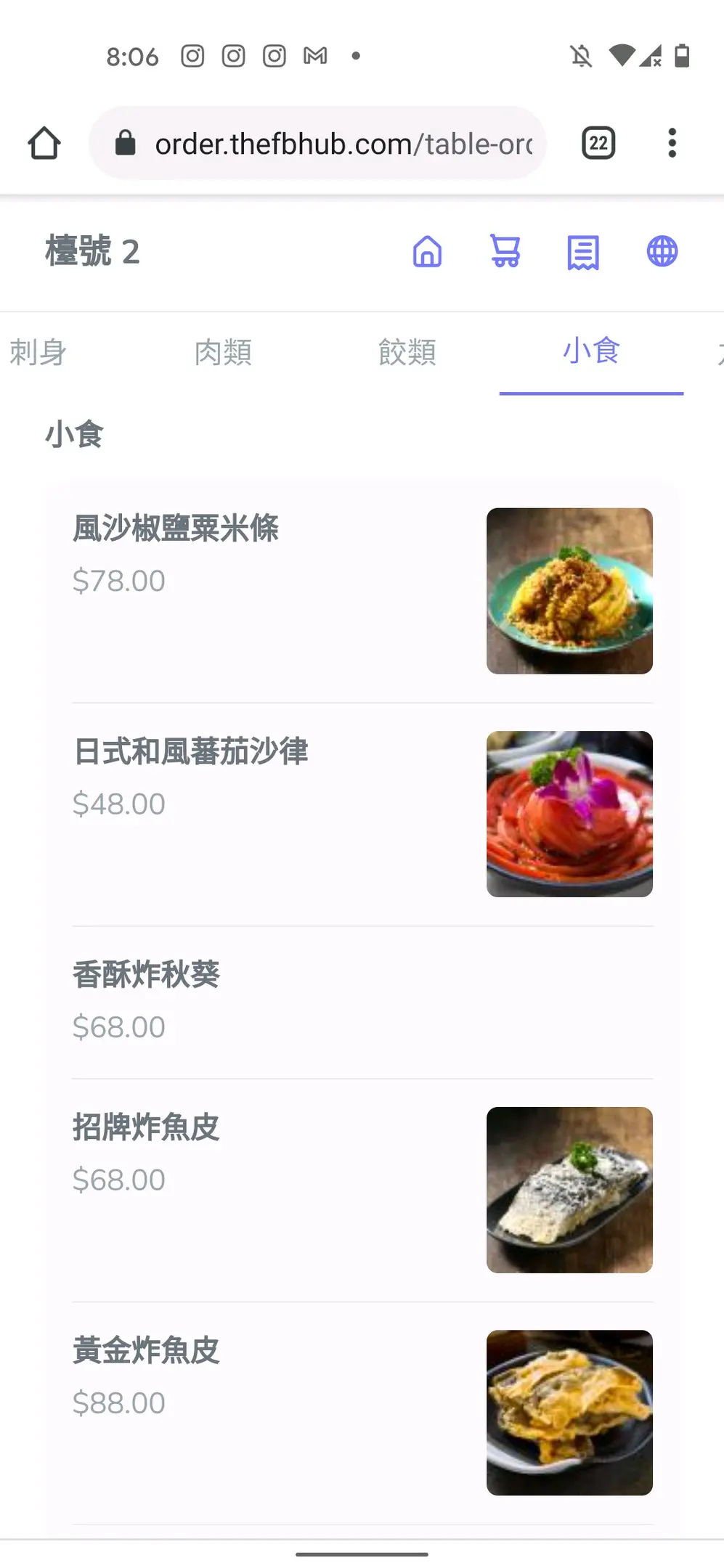Open the browser tab switcher

pos(598,143)
